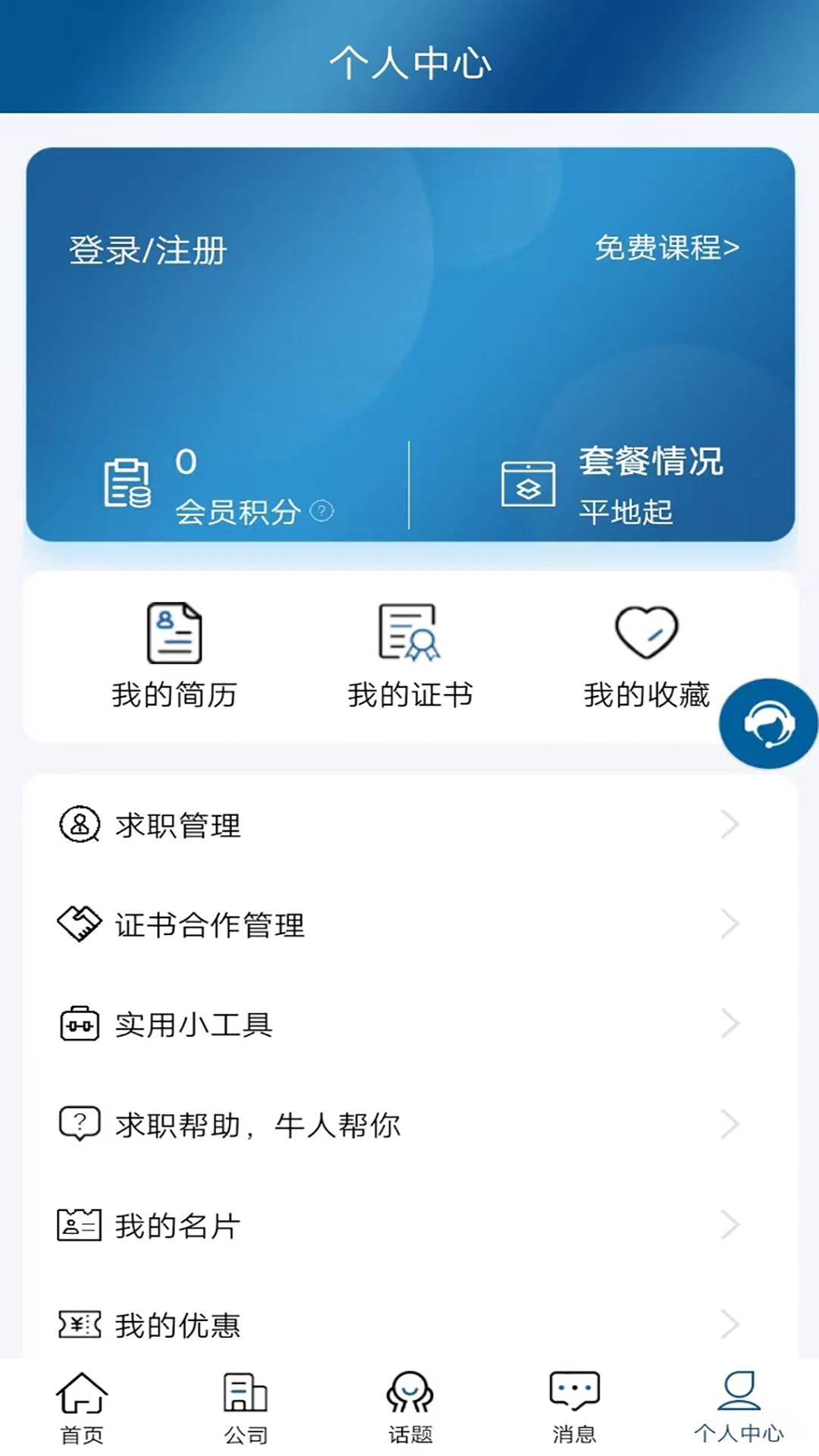Image resolution: width=819 pixels, height=1456 pixels.
Task: Open 求职帮助，牛人帮你
Action: point(409,1125)
